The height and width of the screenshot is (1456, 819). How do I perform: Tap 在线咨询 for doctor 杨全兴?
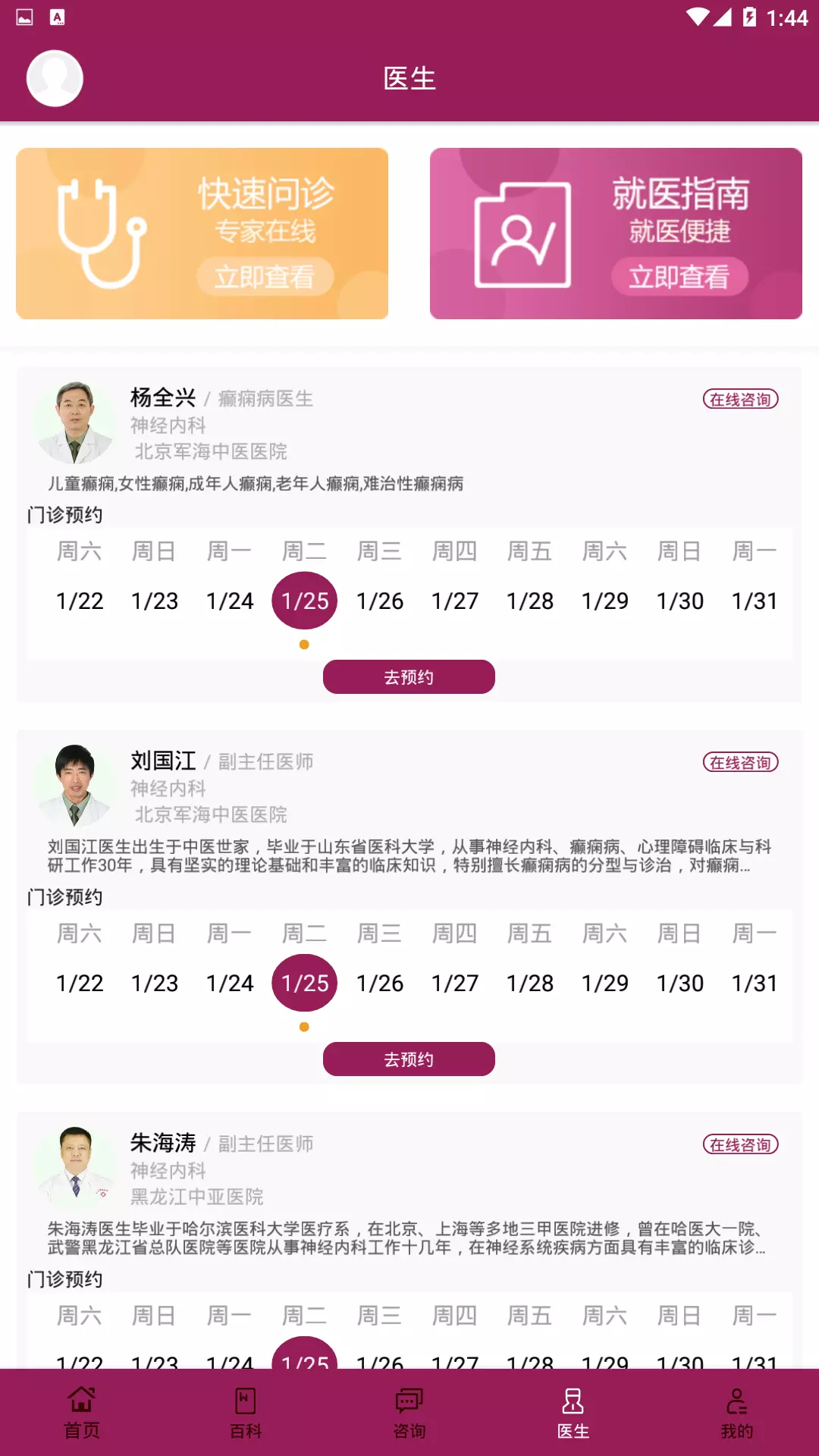[740, 399]
